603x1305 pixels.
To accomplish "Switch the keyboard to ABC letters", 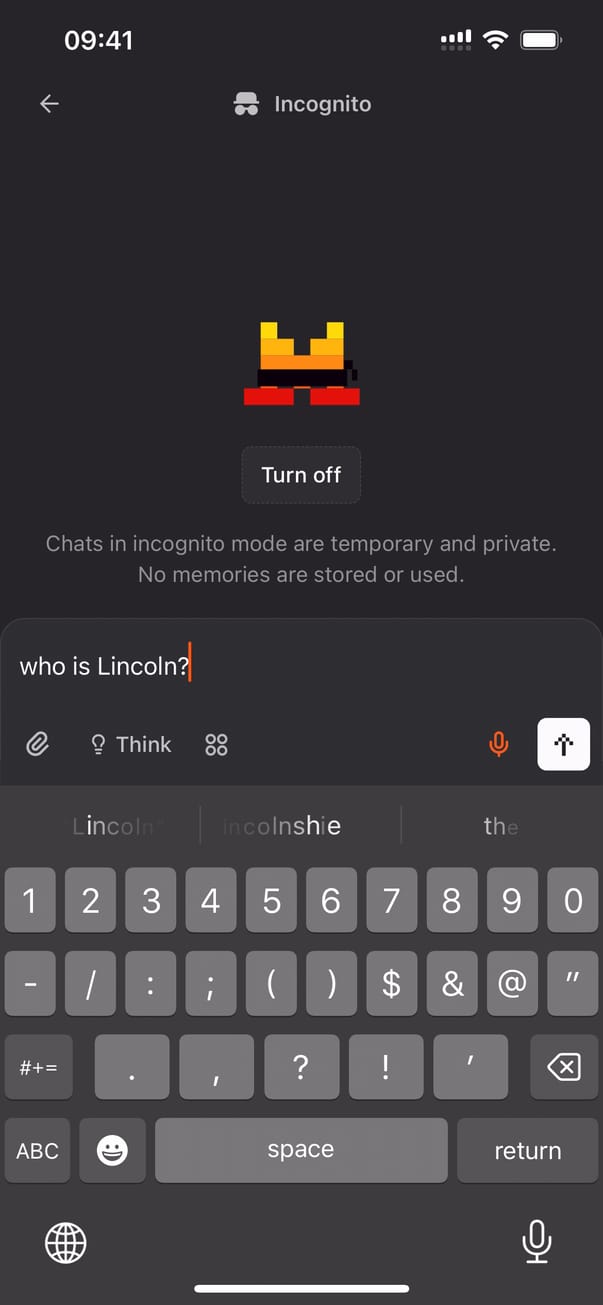I will click(x=38, y=1151).
